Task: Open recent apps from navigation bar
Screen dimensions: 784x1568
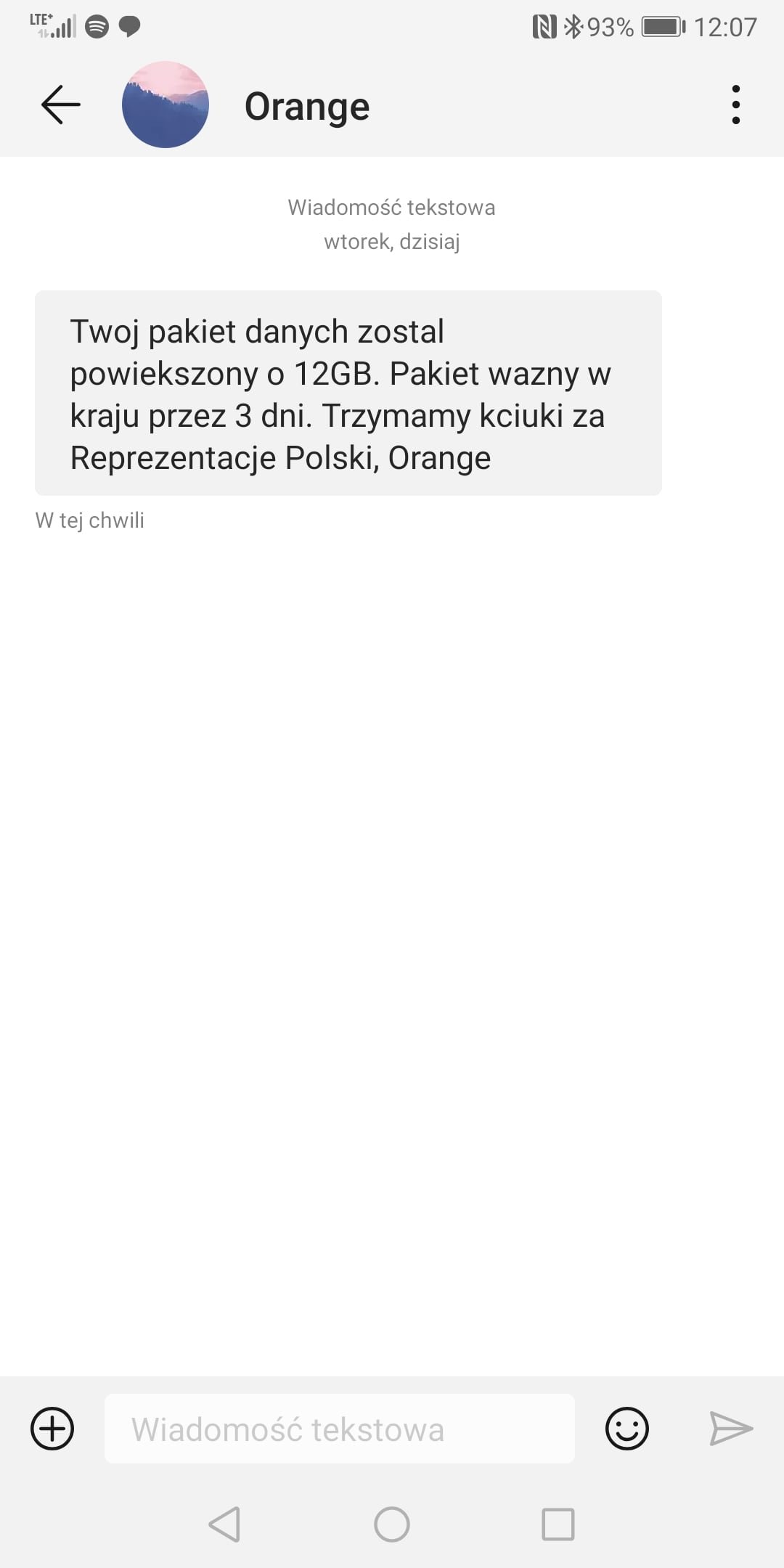Action: tap(558, 1524)
